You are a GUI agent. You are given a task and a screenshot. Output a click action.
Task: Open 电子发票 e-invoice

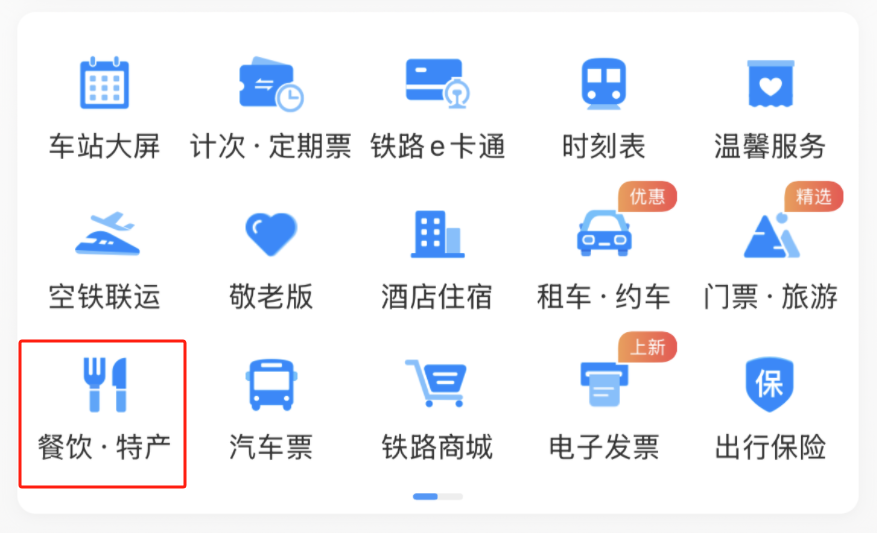pyautogui.click(x=603, y=410)
